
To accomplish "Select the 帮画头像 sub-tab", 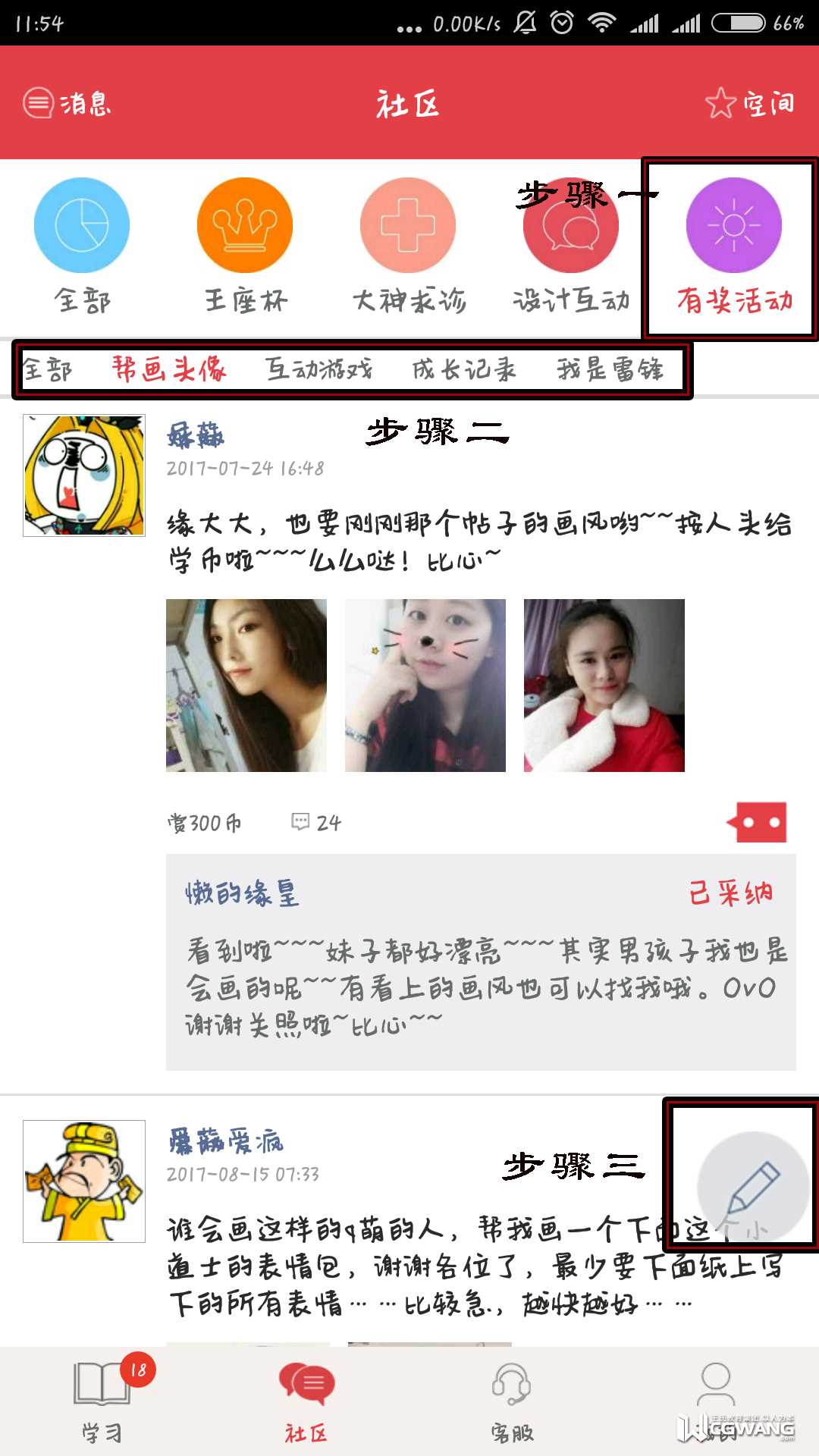I will tap(169, 369).
